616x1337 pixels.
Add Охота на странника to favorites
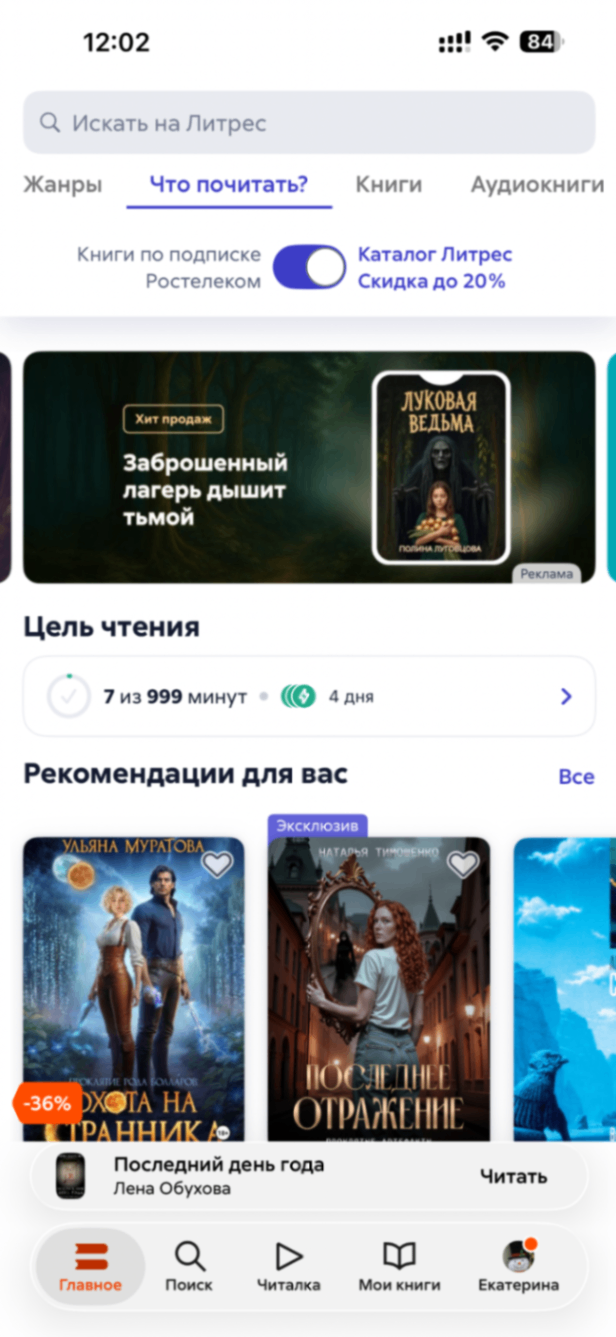[x=217, y=864]
